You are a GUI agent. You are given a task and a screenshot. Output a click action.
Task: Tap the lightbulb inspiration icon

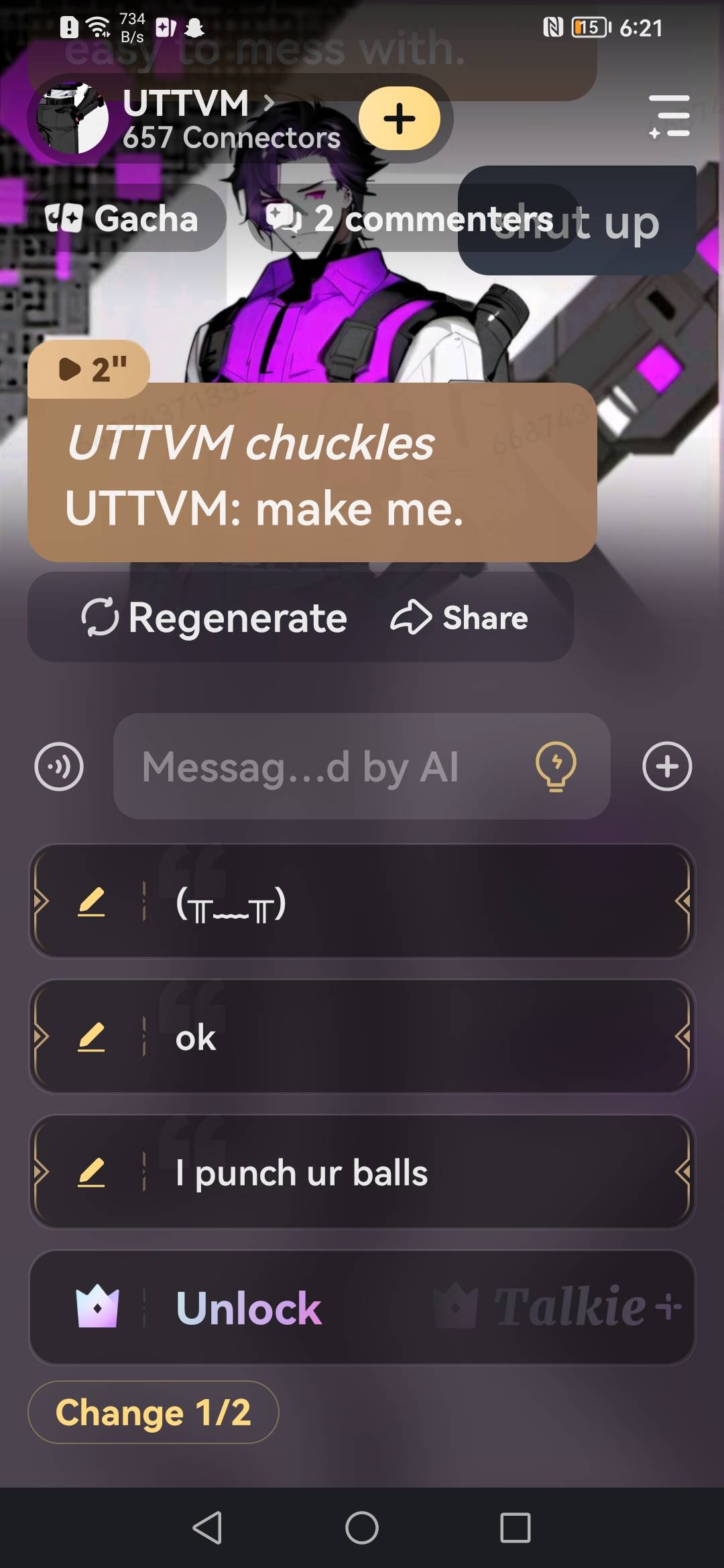[x=556, y=767]
